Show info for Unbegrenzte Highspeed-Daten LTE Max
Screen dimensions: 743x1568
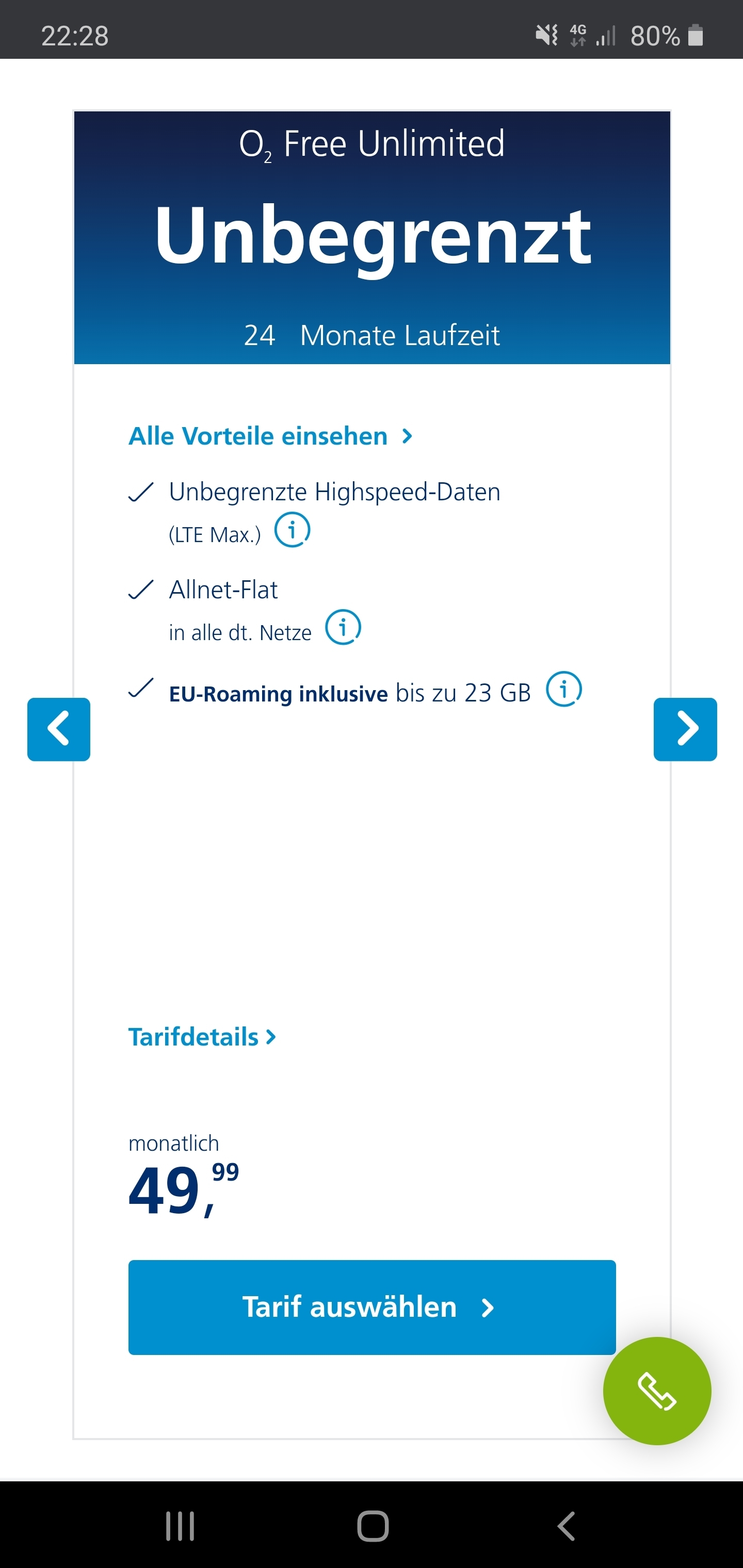point(293,530)
